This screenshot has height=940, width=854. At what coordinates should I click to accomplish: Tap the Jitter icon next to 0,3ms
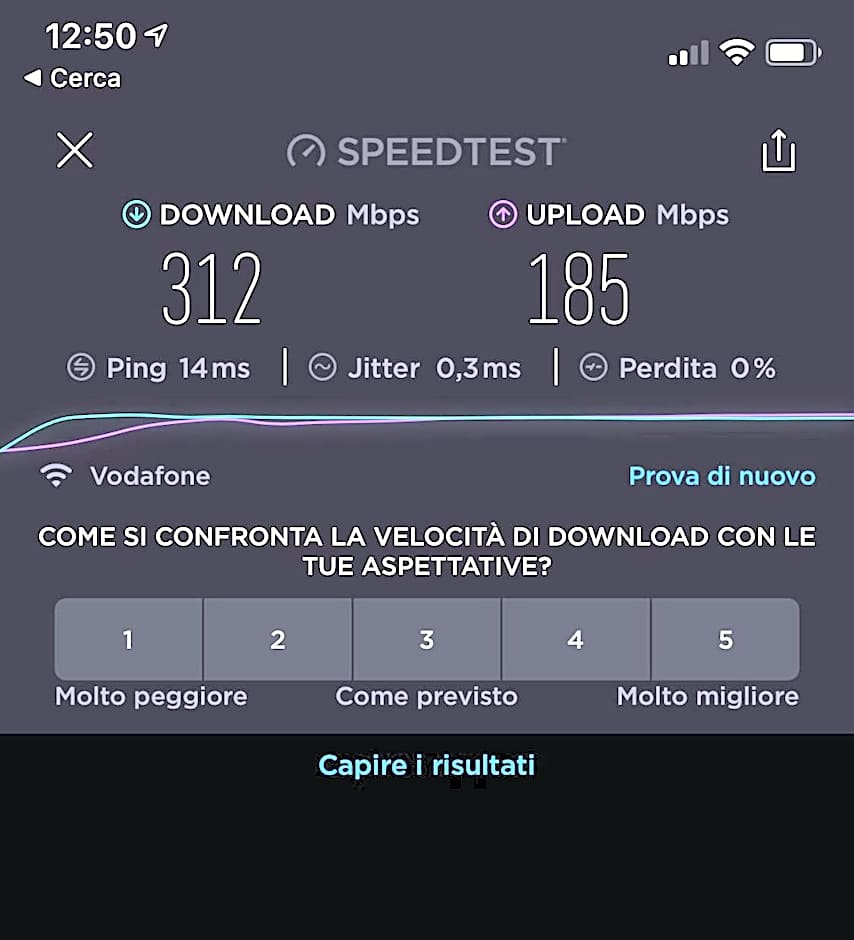point(322,368)
